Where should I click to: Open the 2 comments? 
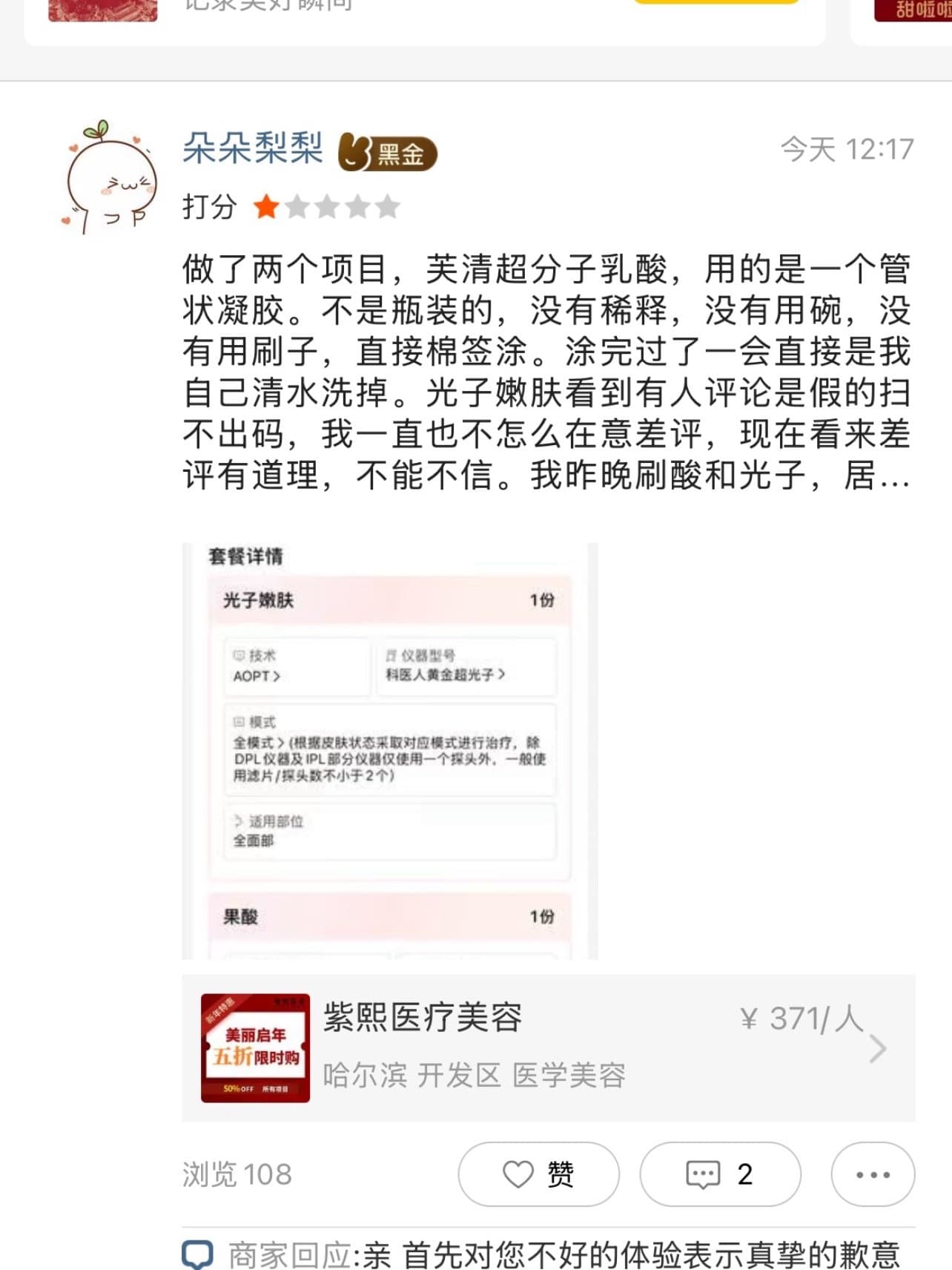(x=720, y=1174)
